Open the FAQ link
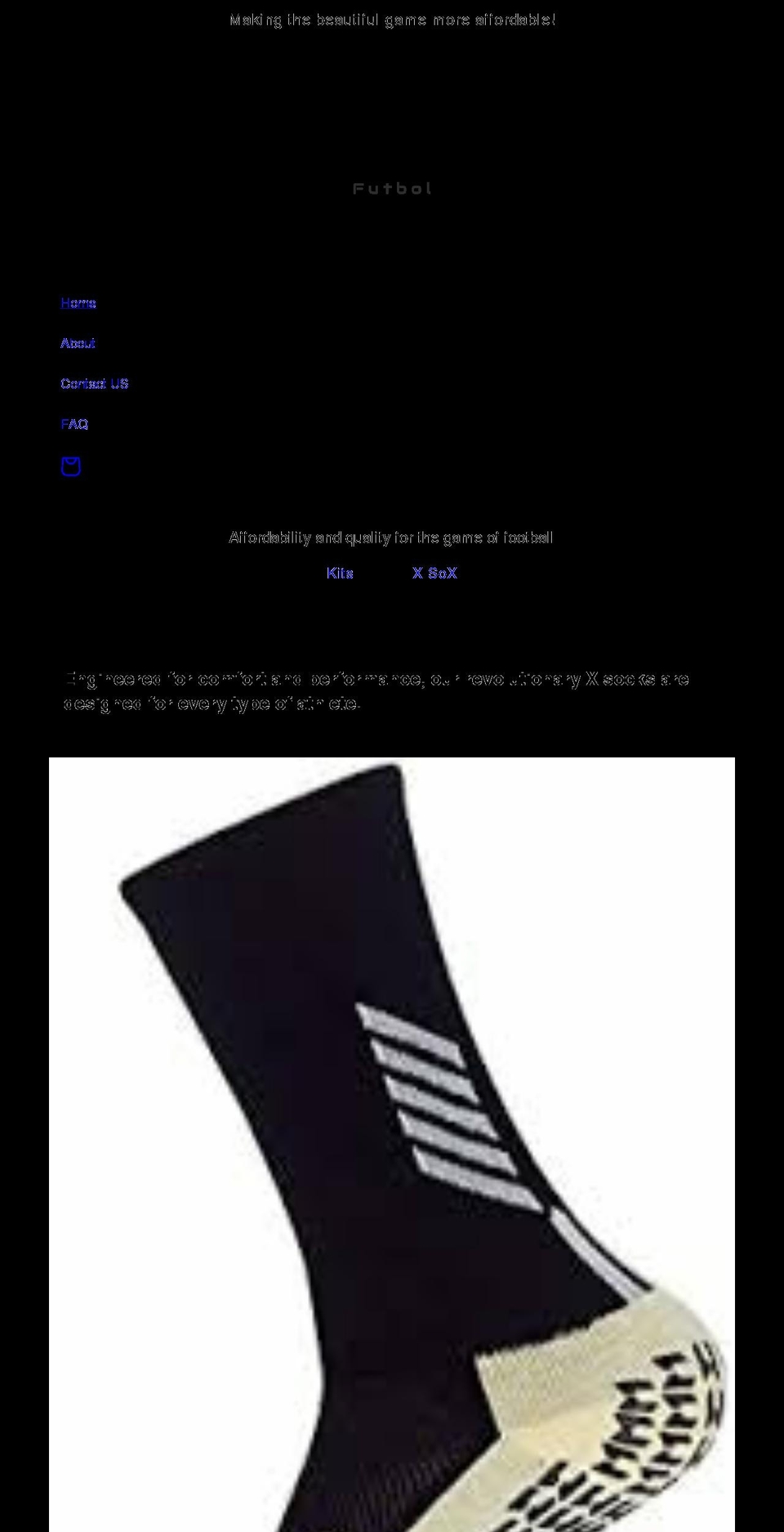The width and height of the screenshot is (784, 1532). pyautogui.click(x=74, y=424)
